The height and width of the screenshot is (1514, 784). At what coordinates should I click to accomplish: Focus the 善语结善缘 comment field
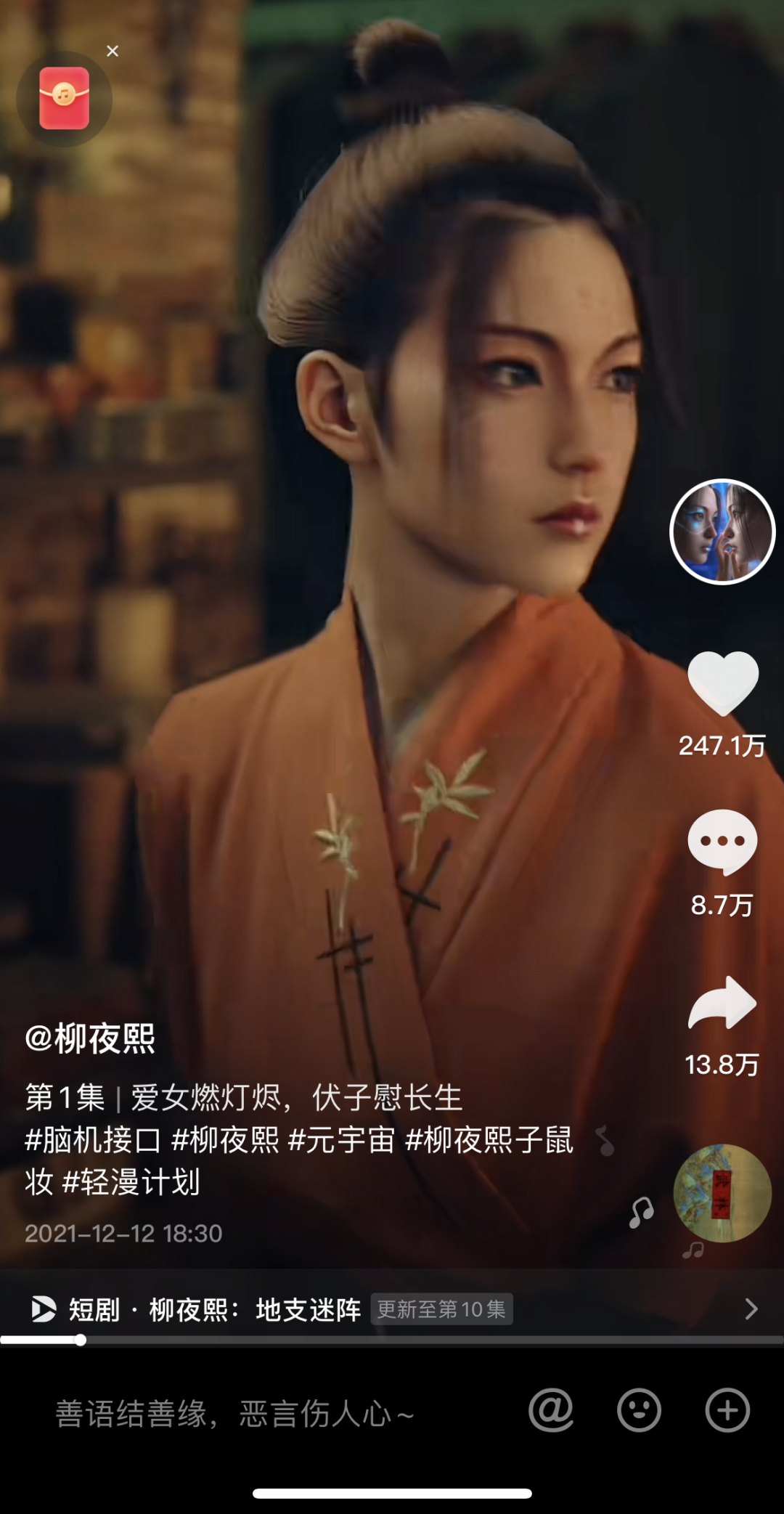[x=236, y=1414]
